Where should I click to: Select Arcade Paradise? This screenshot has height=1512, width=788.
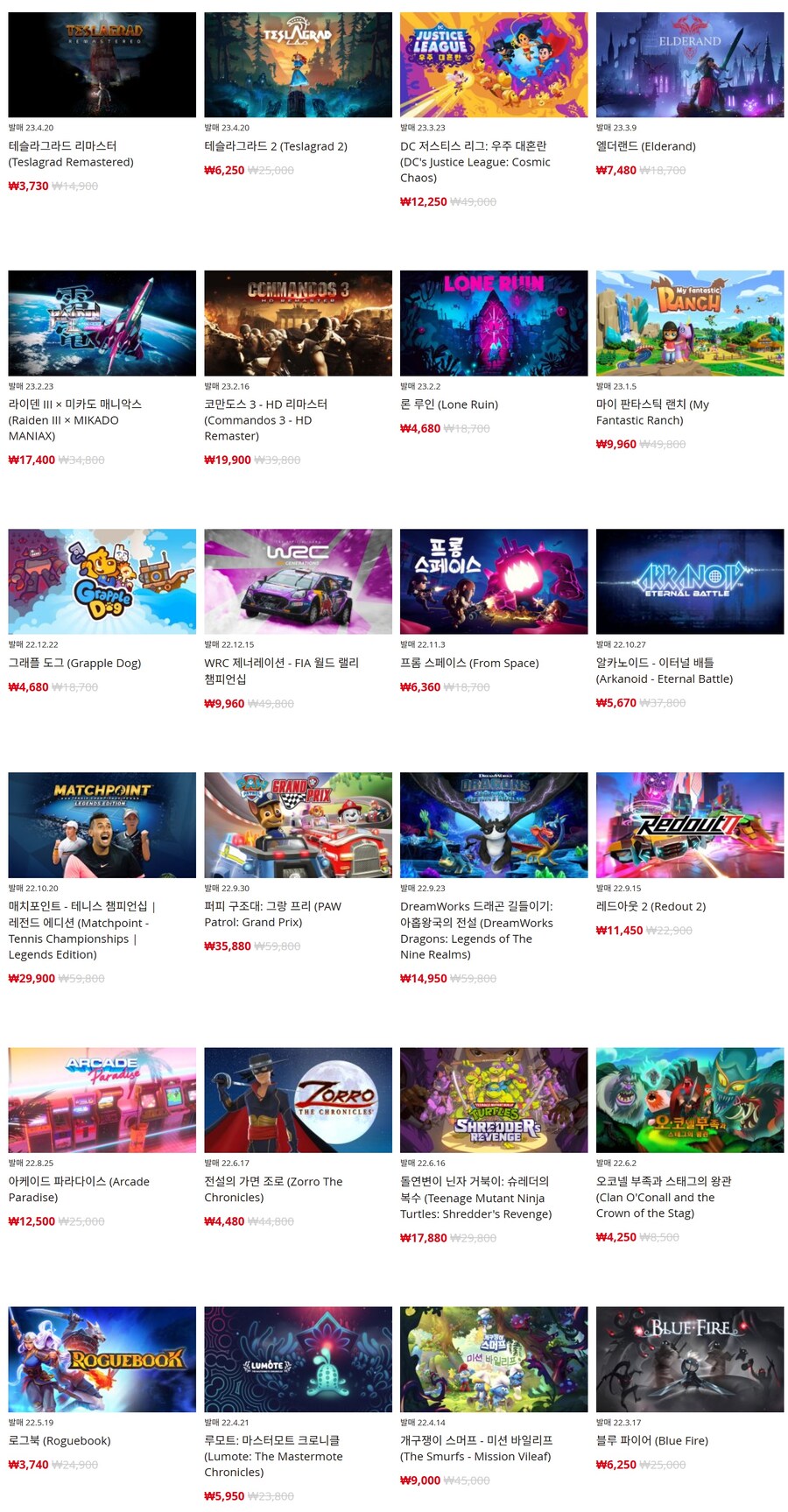[x=102, y=1100]
